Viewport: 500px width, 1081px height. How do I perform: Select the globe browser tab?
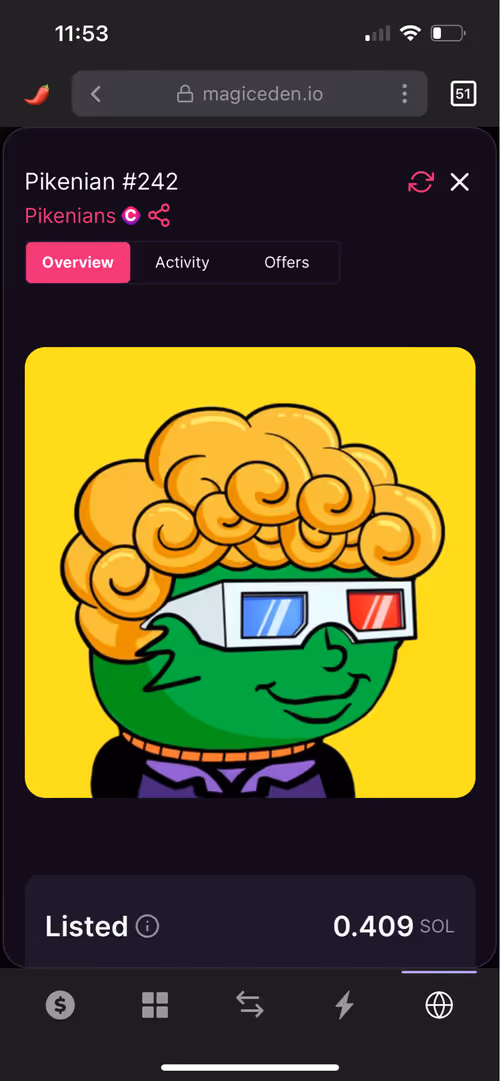click(x=439, y=1006)
